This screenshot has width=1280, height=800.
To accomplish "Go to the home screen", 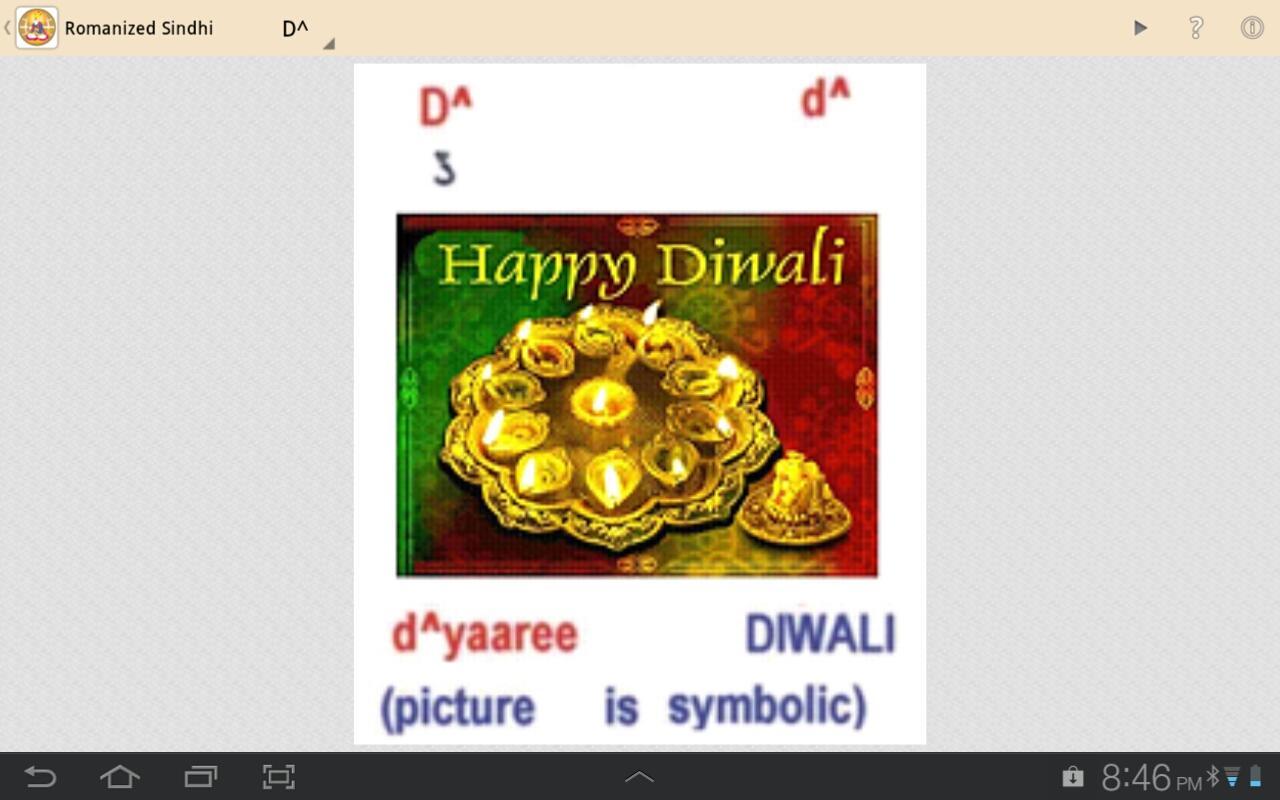I will pyautogui.click(x=120, y=777).
